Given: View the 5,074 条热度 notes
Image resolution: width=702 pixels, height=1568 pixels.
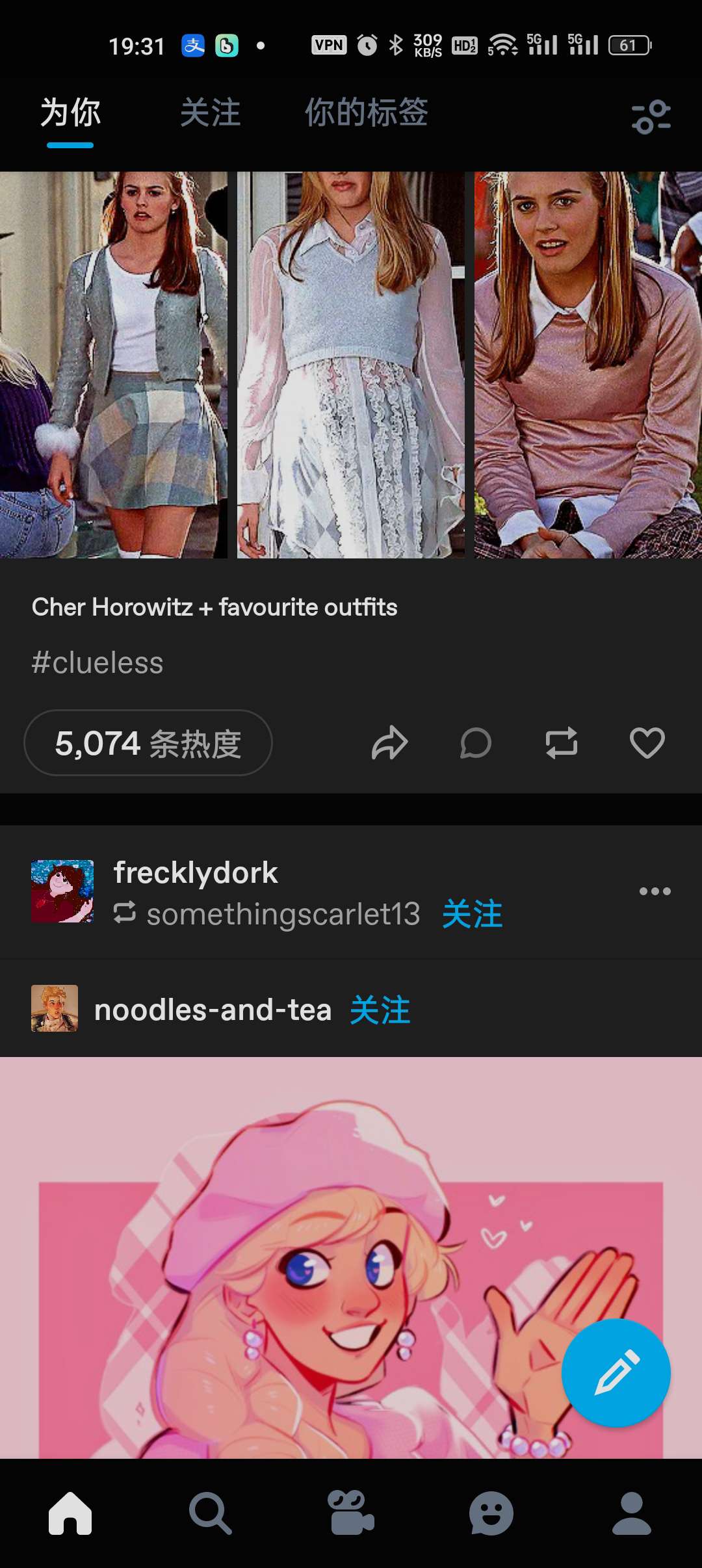Looking at the screenshot, I should [148, 743].
